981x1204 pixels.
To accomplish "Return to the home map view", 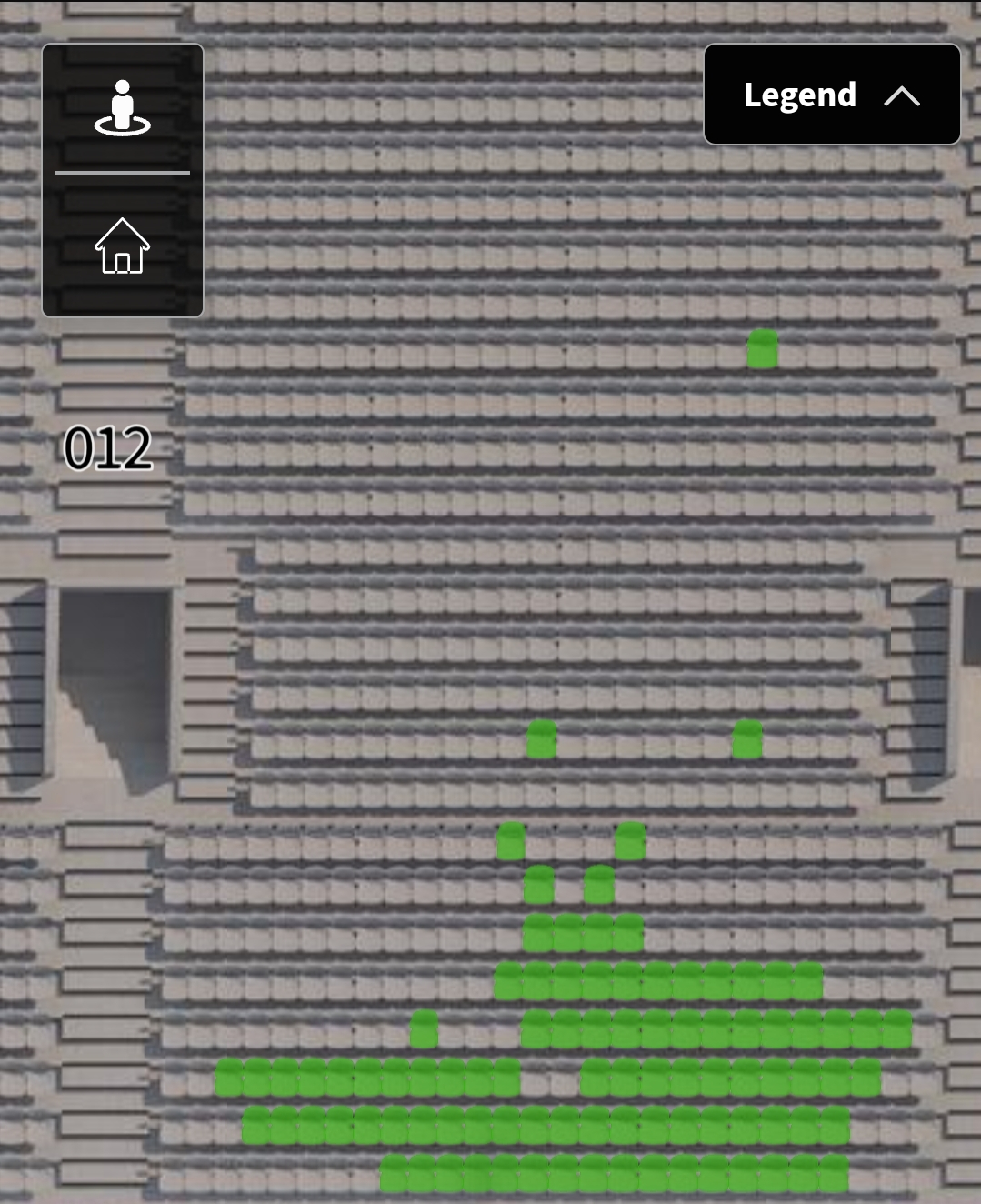I will [x=123, y=246].
